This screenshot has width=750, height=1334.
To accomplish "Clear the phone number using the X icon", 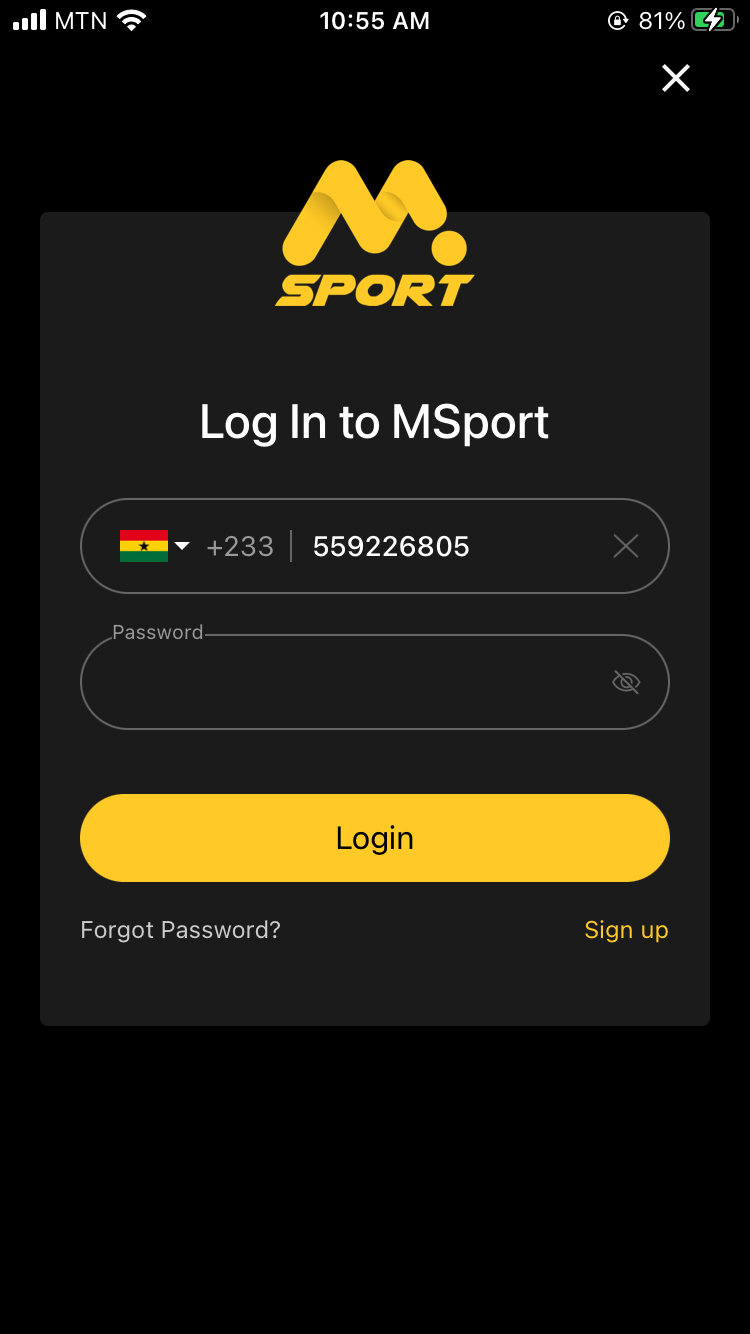I will [626, 546].
